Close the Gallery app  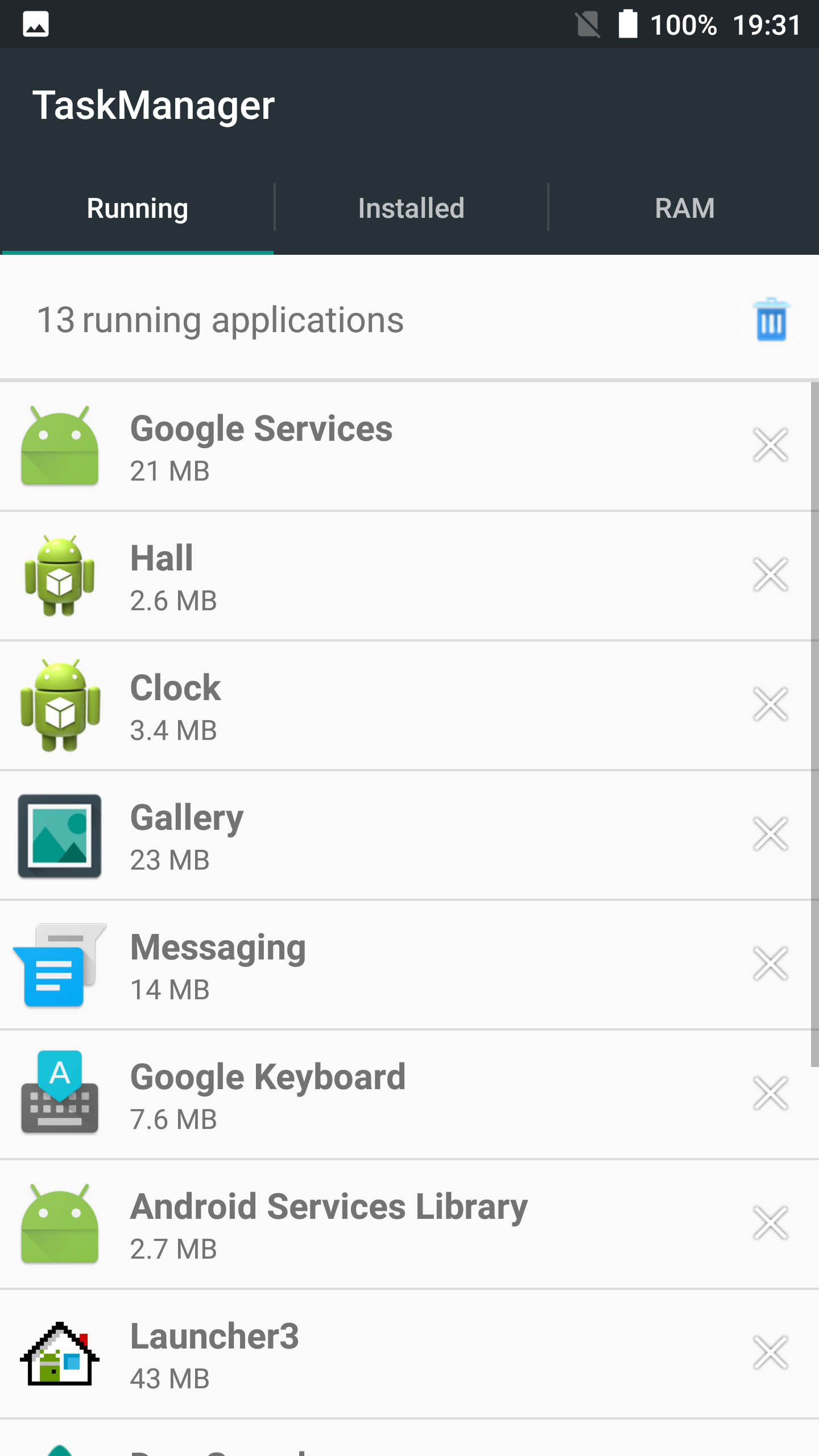click(x=771, y=834)
